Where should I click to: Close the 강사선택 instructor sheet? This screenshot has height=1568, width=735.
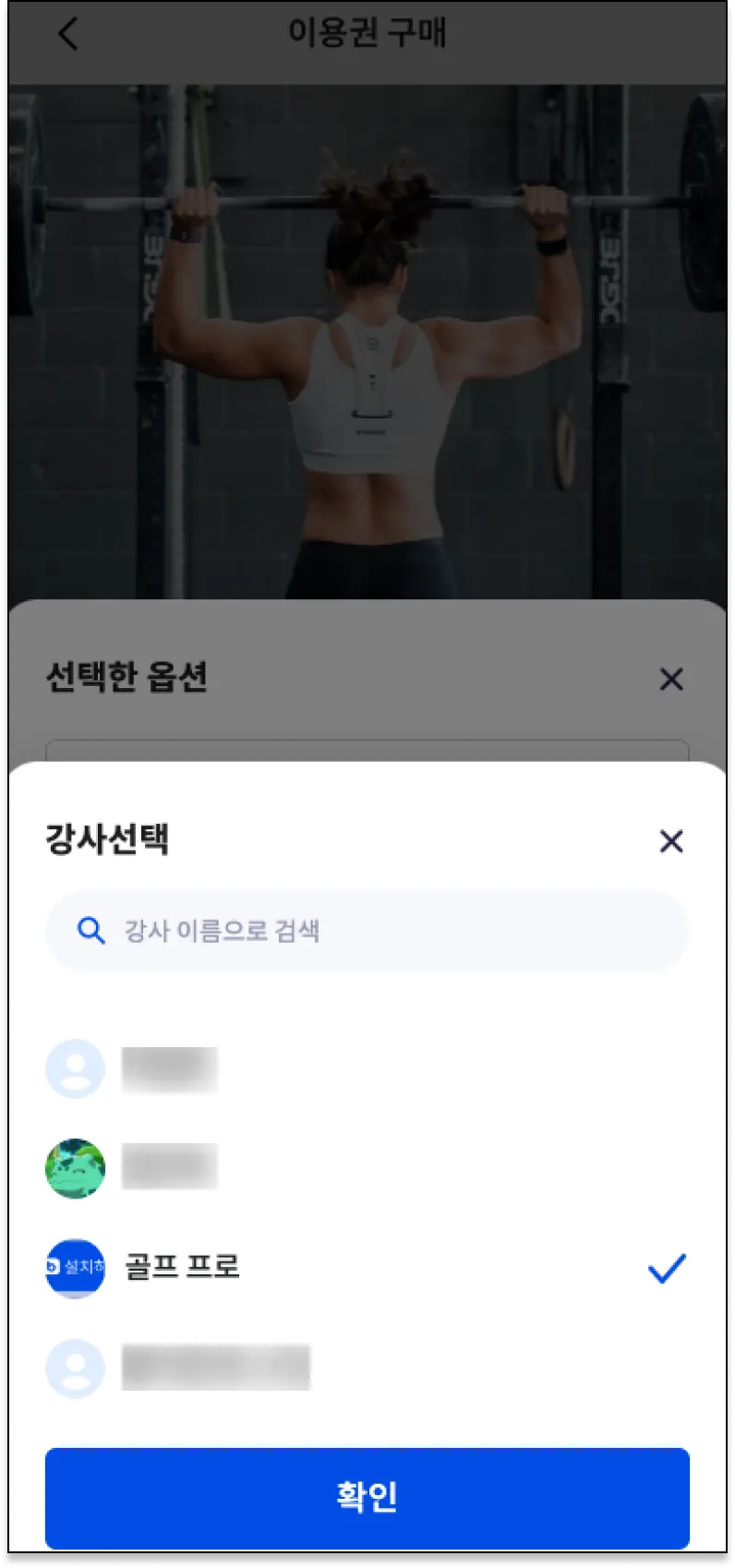point(671,841)
